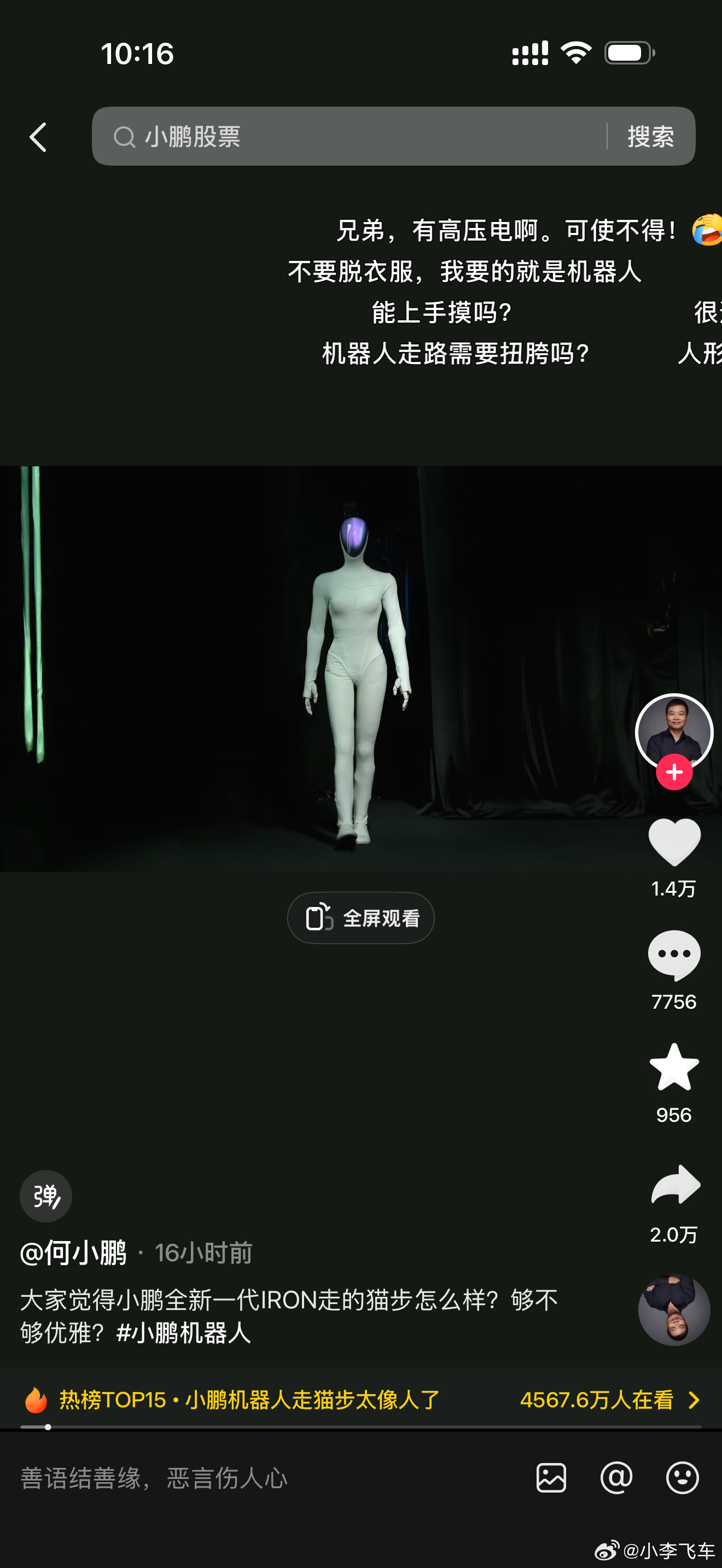This screenshot has width=722, height=1568.
Task: Open the emoji picker icon
Action: (x=684, y=1477)
